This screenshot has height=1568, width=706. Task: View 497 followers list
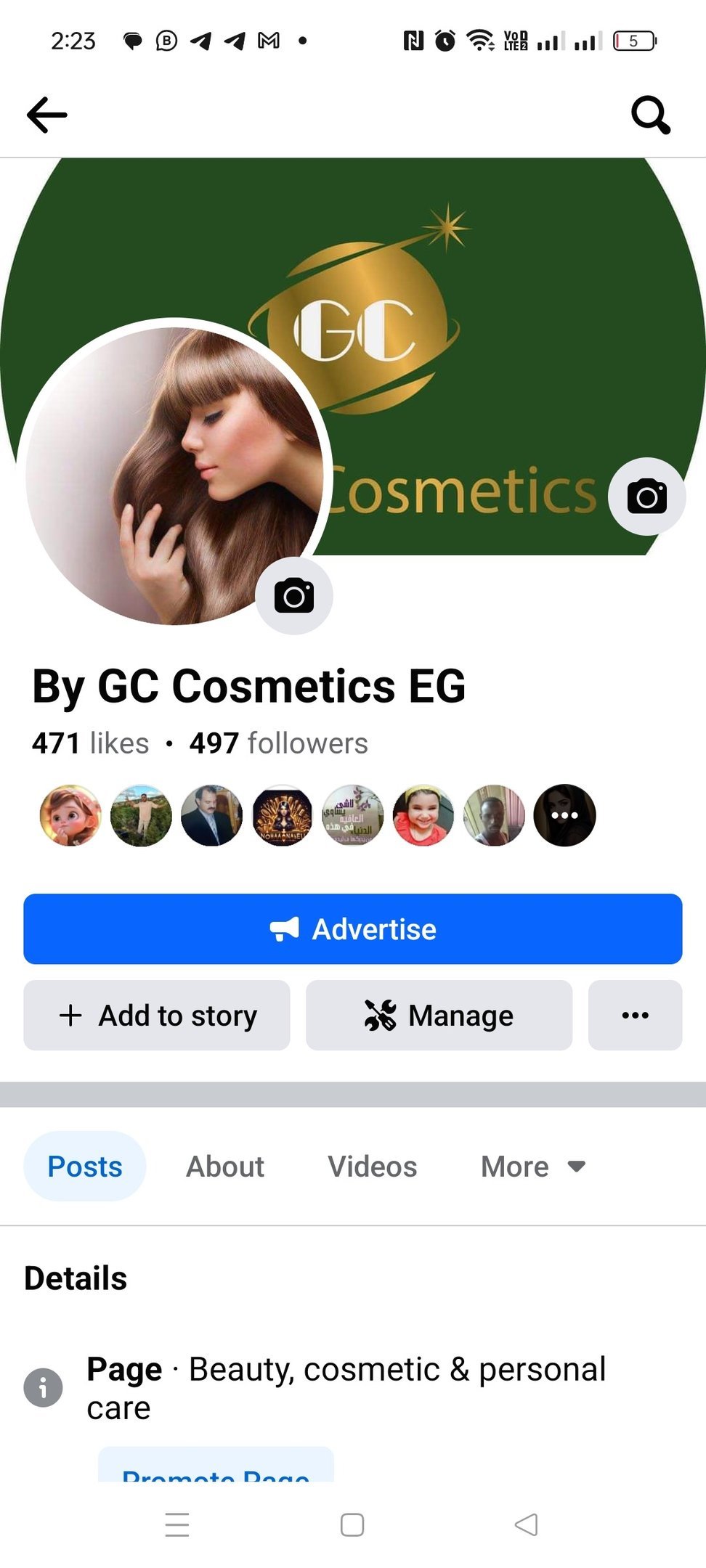point(278,743)
